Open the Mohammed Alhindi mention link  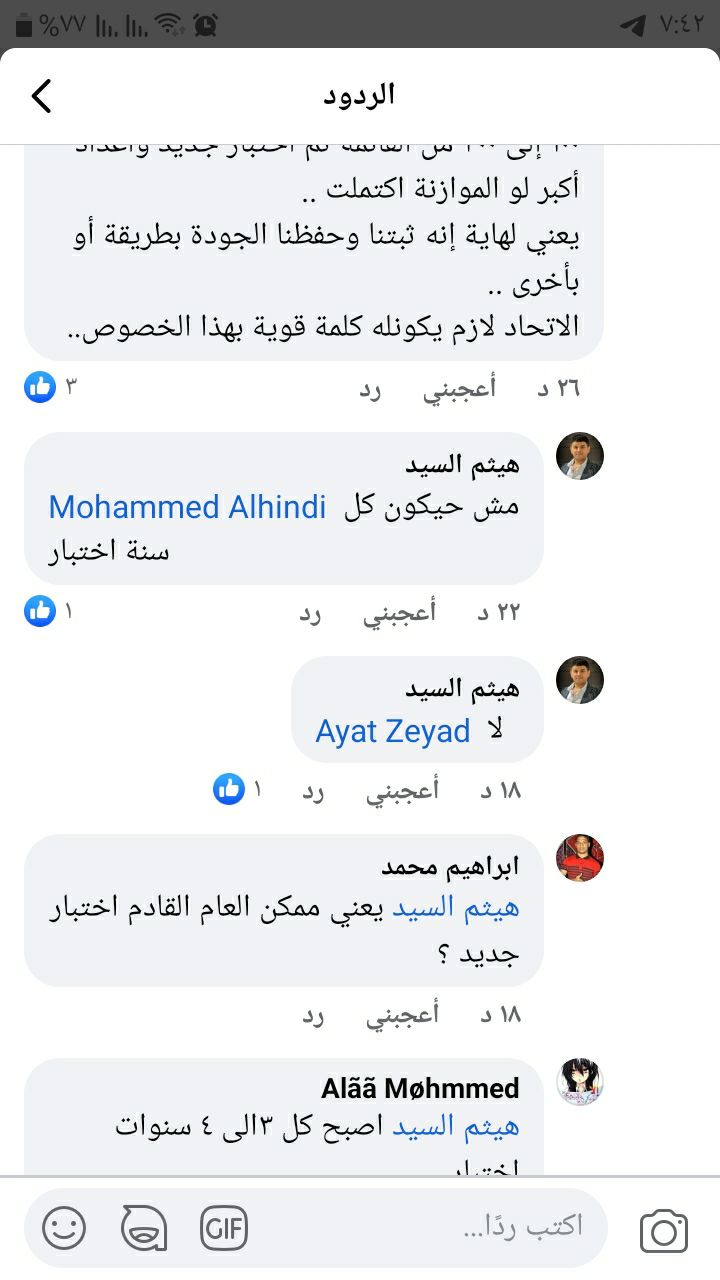pyautogui.click(x=187, y=508)
